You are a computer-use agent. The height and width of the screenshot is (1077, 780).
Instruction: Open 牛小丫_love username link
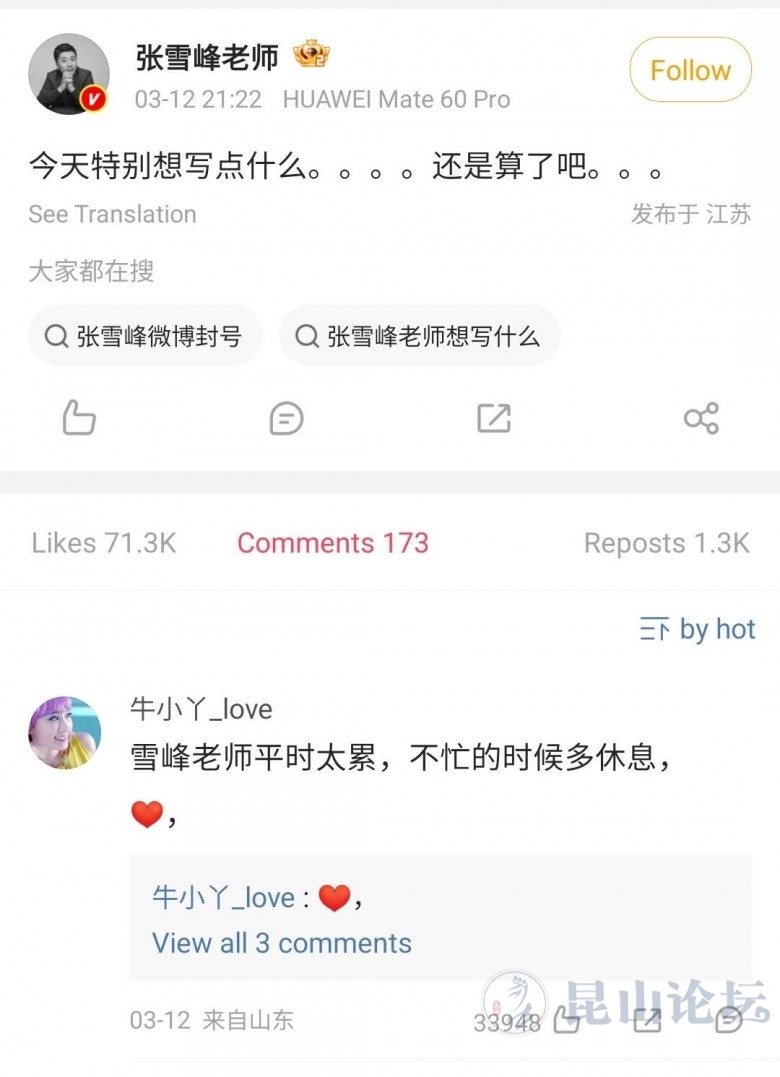tap(201, 709)
